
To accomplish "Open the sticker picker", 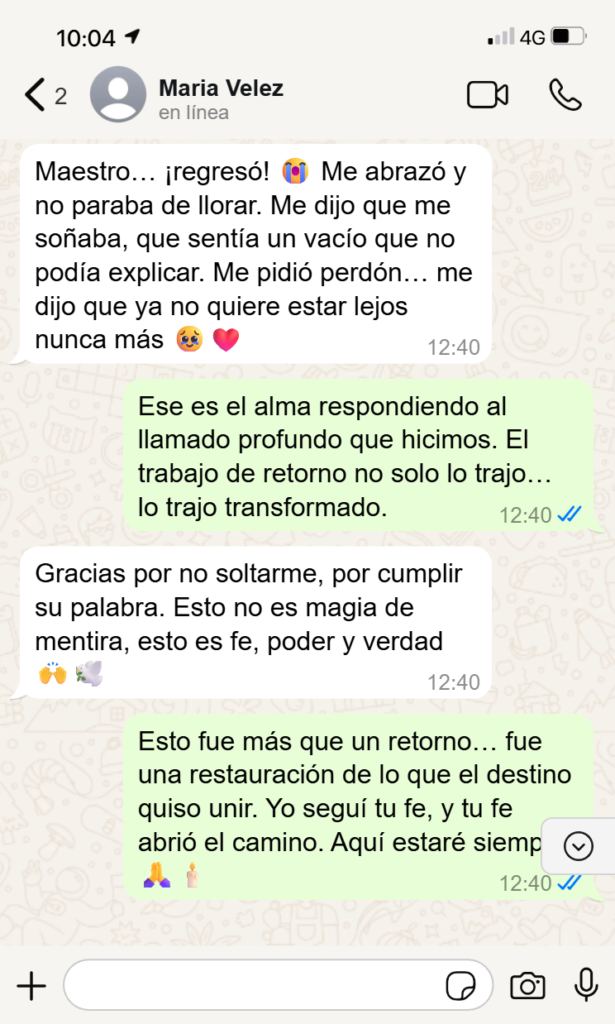I will 460,987.
